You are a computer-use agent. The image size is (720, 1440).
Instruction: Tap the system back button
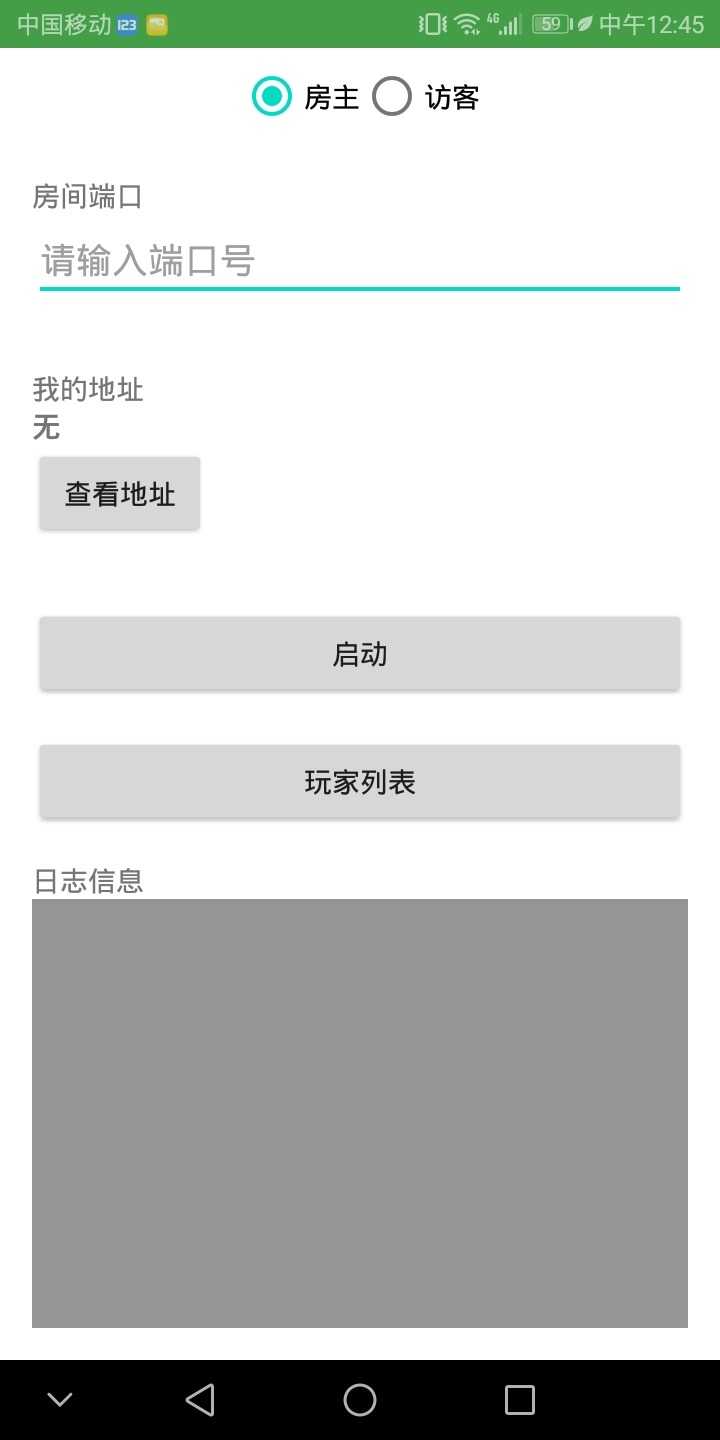pos(200,1399)
